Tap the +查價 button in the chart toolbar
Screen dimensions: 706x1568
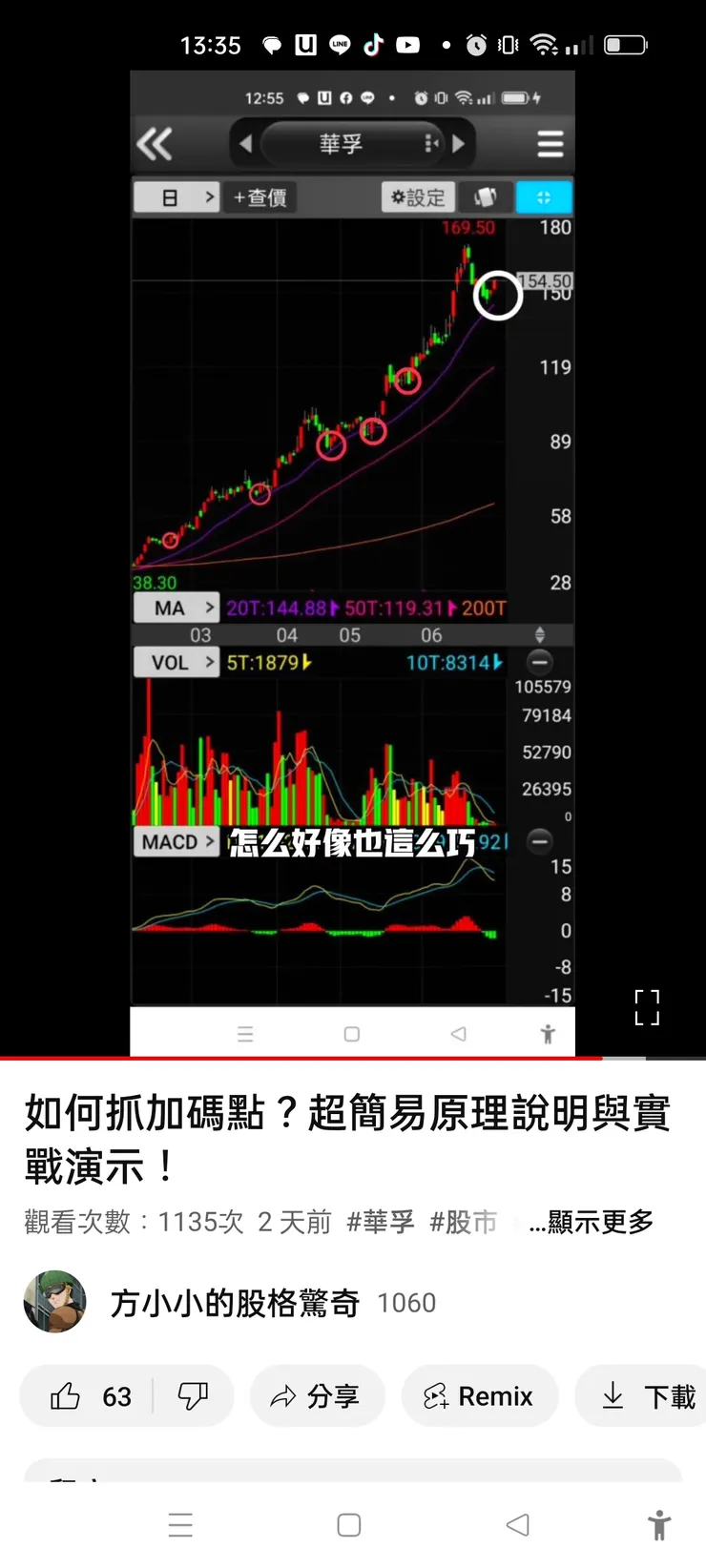[x=260, y=197]
